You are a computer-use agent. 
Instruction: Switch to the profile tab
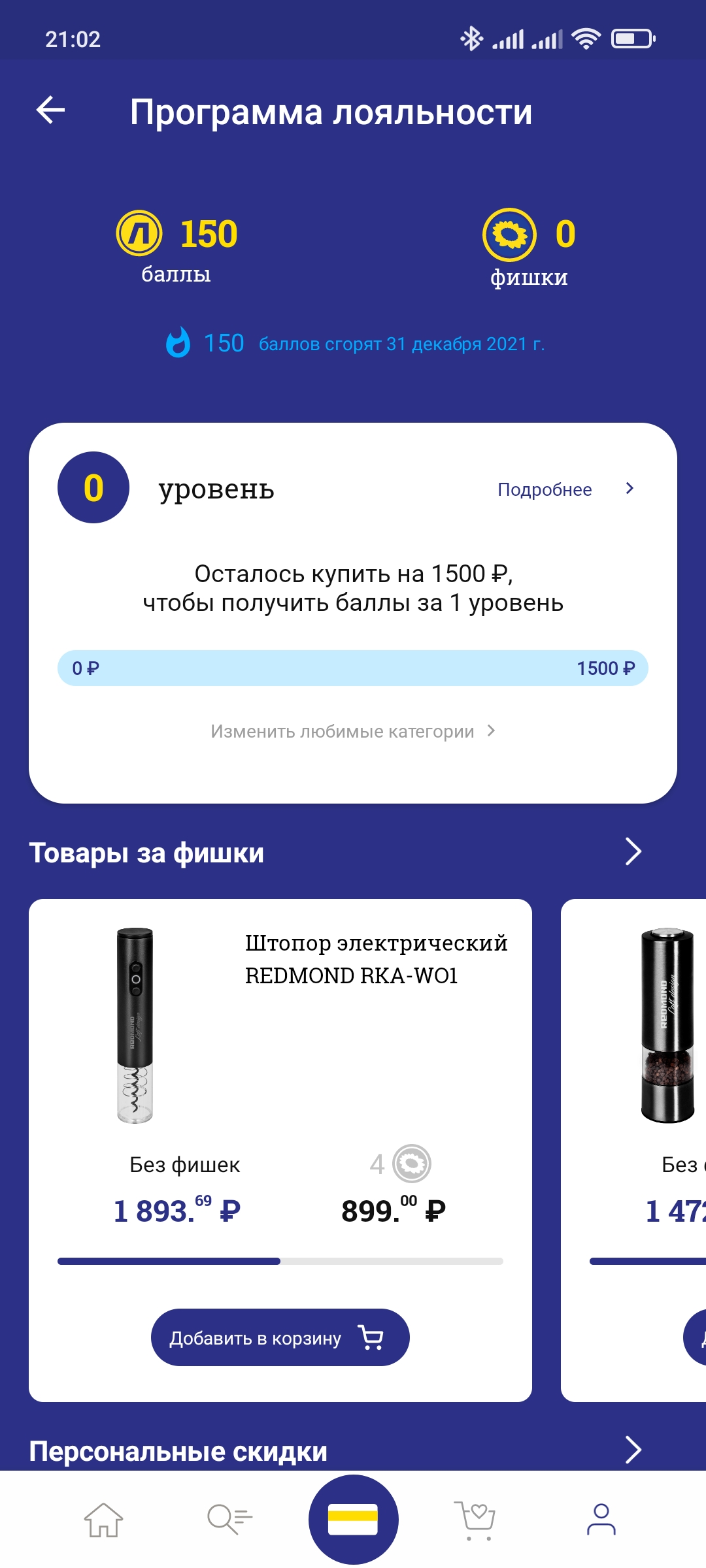[x=601, y=1520]
